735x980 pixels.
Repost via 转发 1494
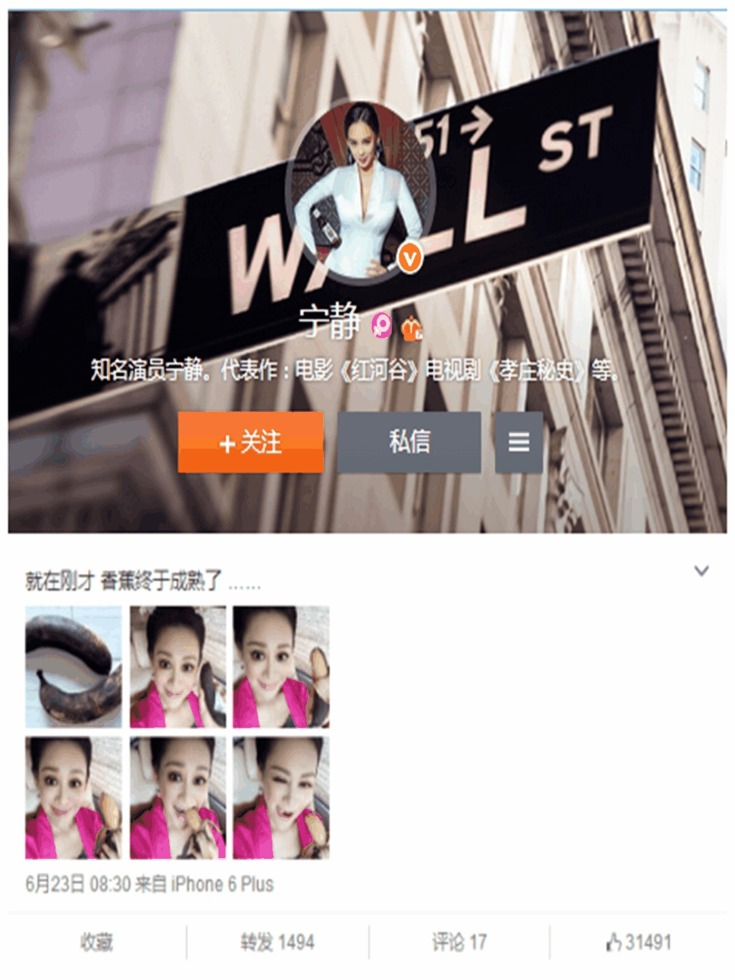pyautogui.click(x=277, y=942)
